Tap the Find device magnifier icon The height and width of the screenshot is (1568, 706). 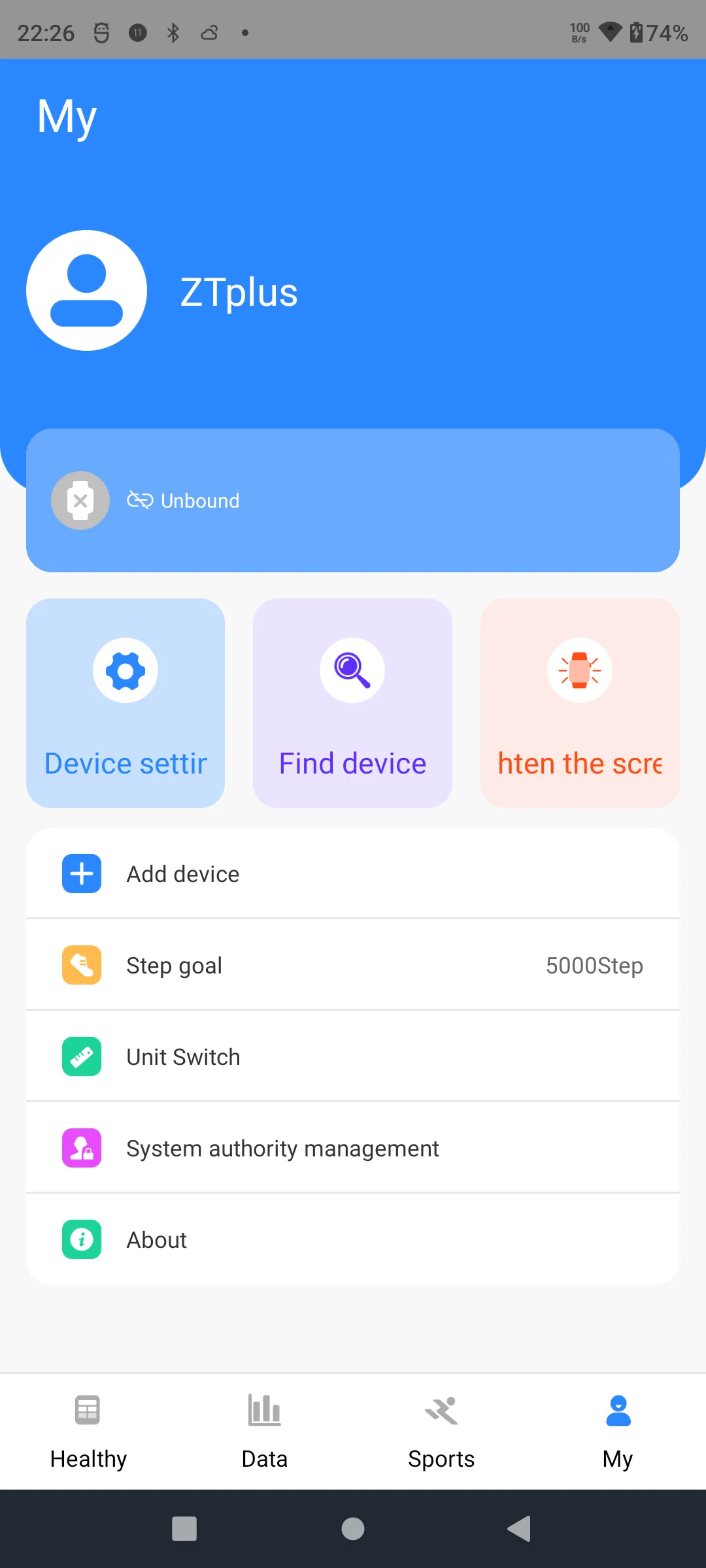tap(352, 670)
